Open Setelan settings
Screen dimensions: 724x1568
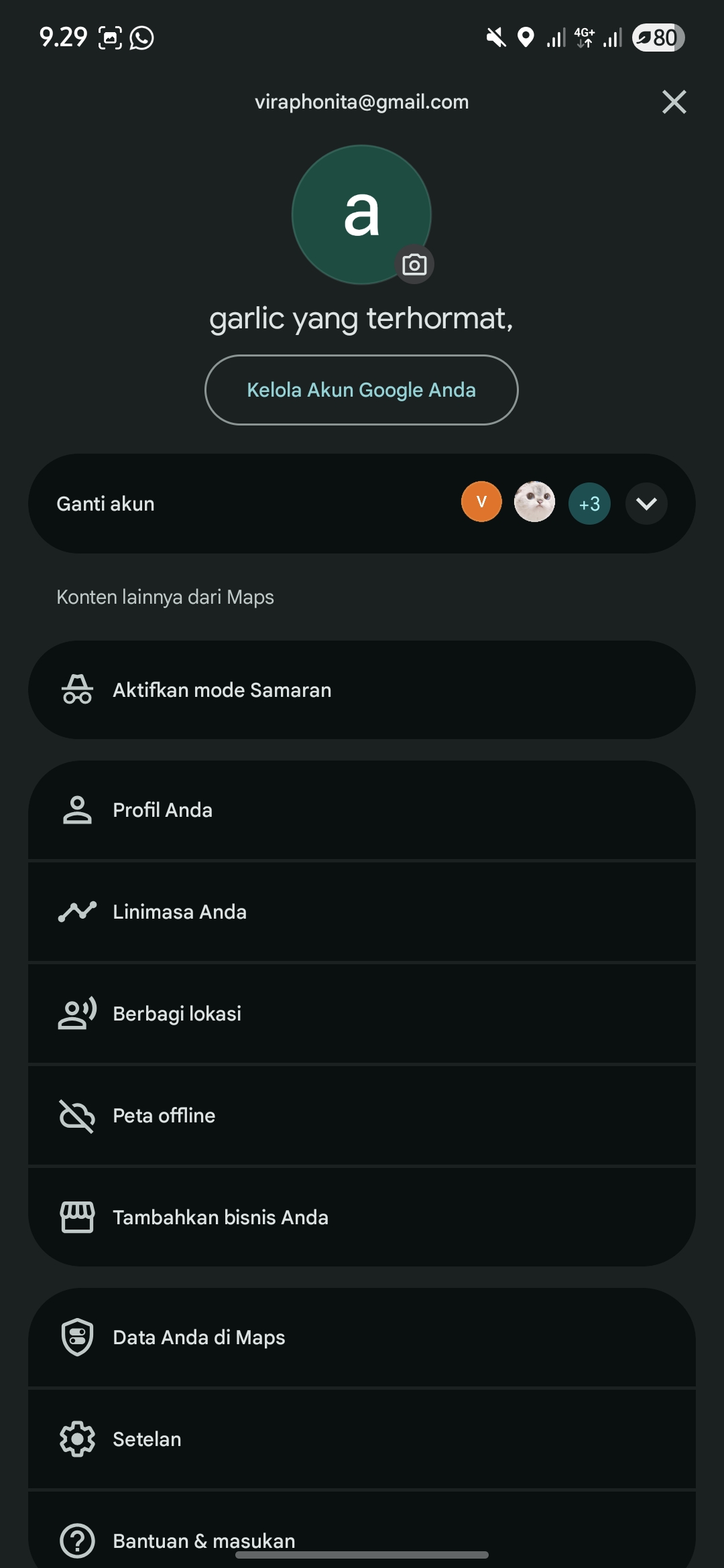pyautogui.click(x=361, y=1439)
